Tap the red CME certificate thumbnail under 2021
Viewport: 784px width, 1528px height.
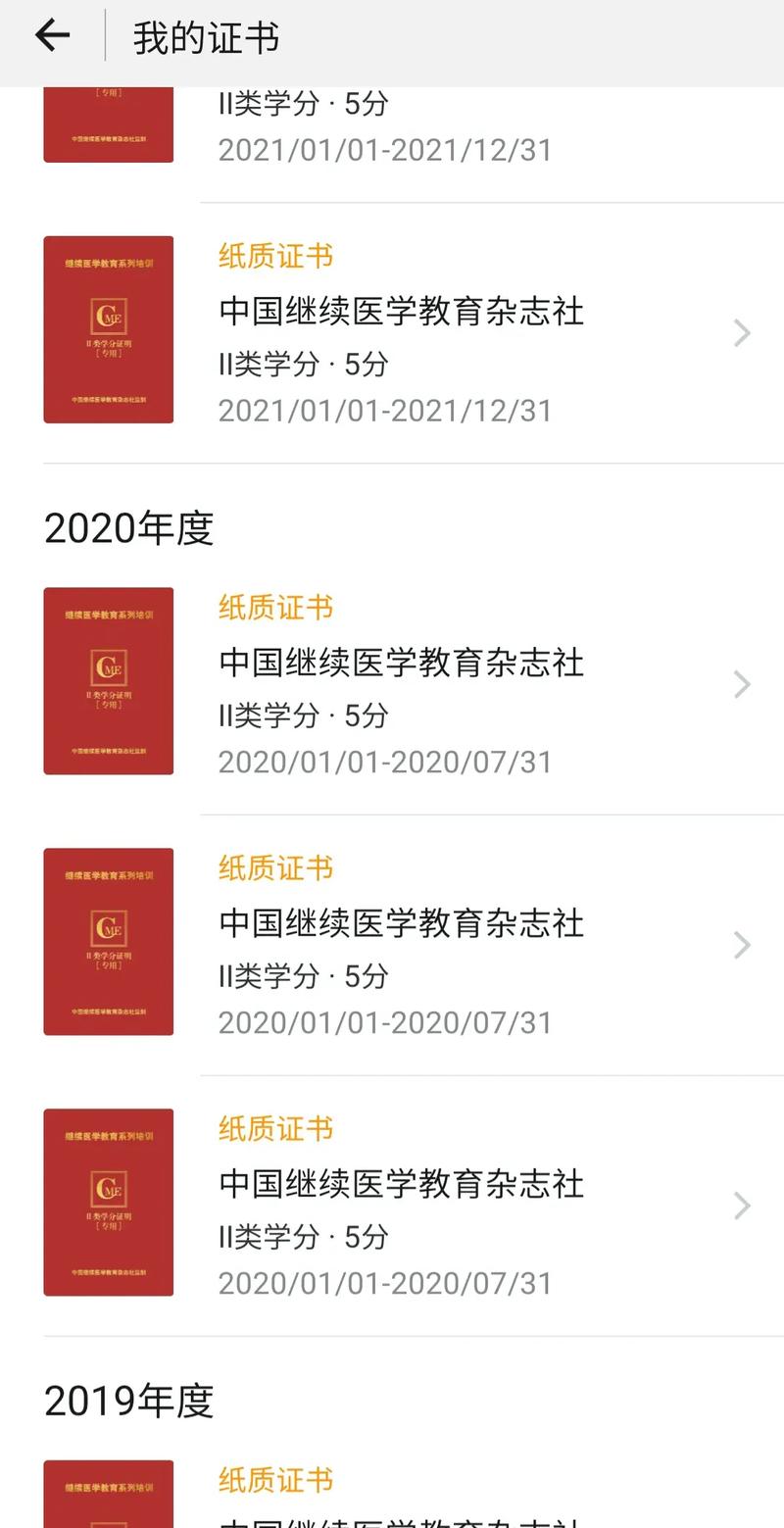coord(108,330)
